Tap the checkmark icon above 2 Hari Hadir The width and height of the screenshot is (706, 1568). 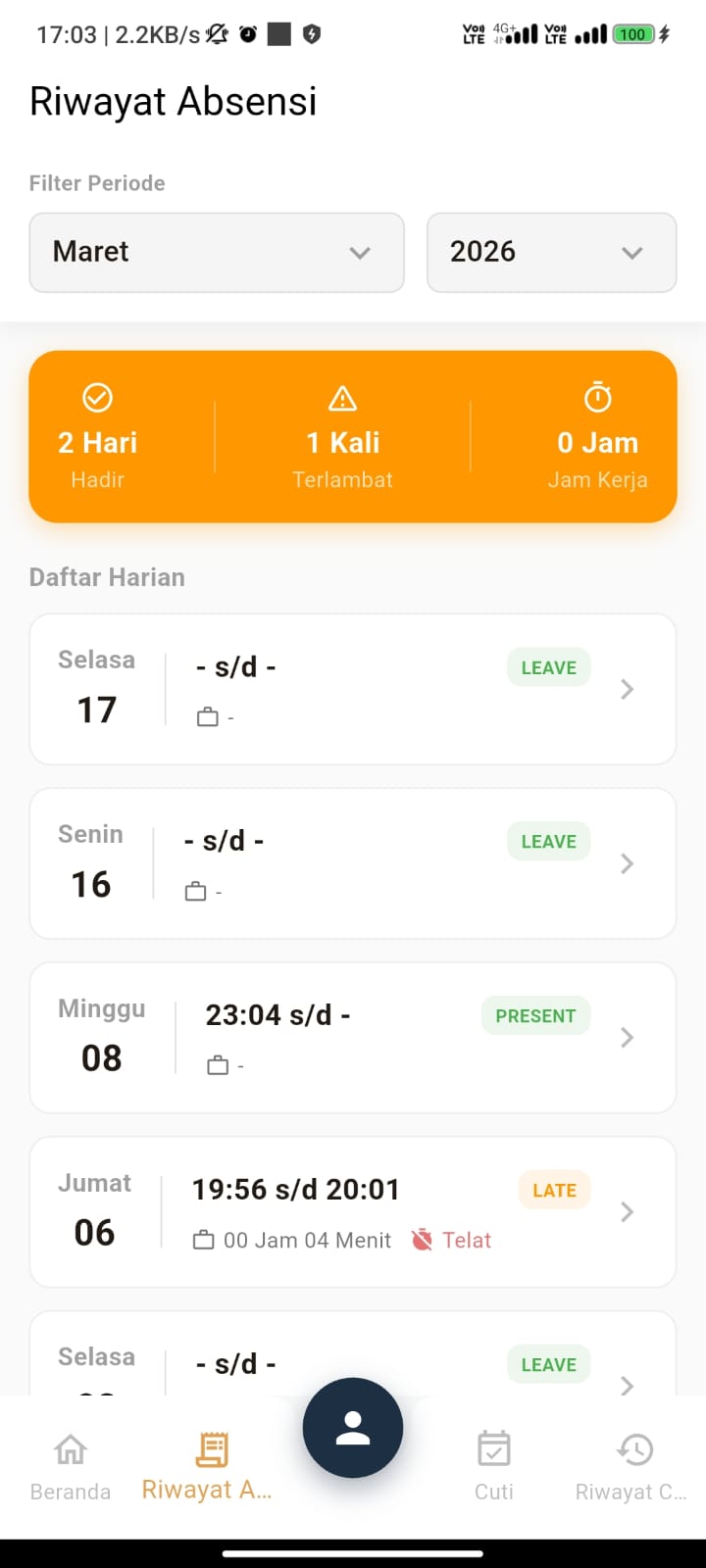click(96, 397)
